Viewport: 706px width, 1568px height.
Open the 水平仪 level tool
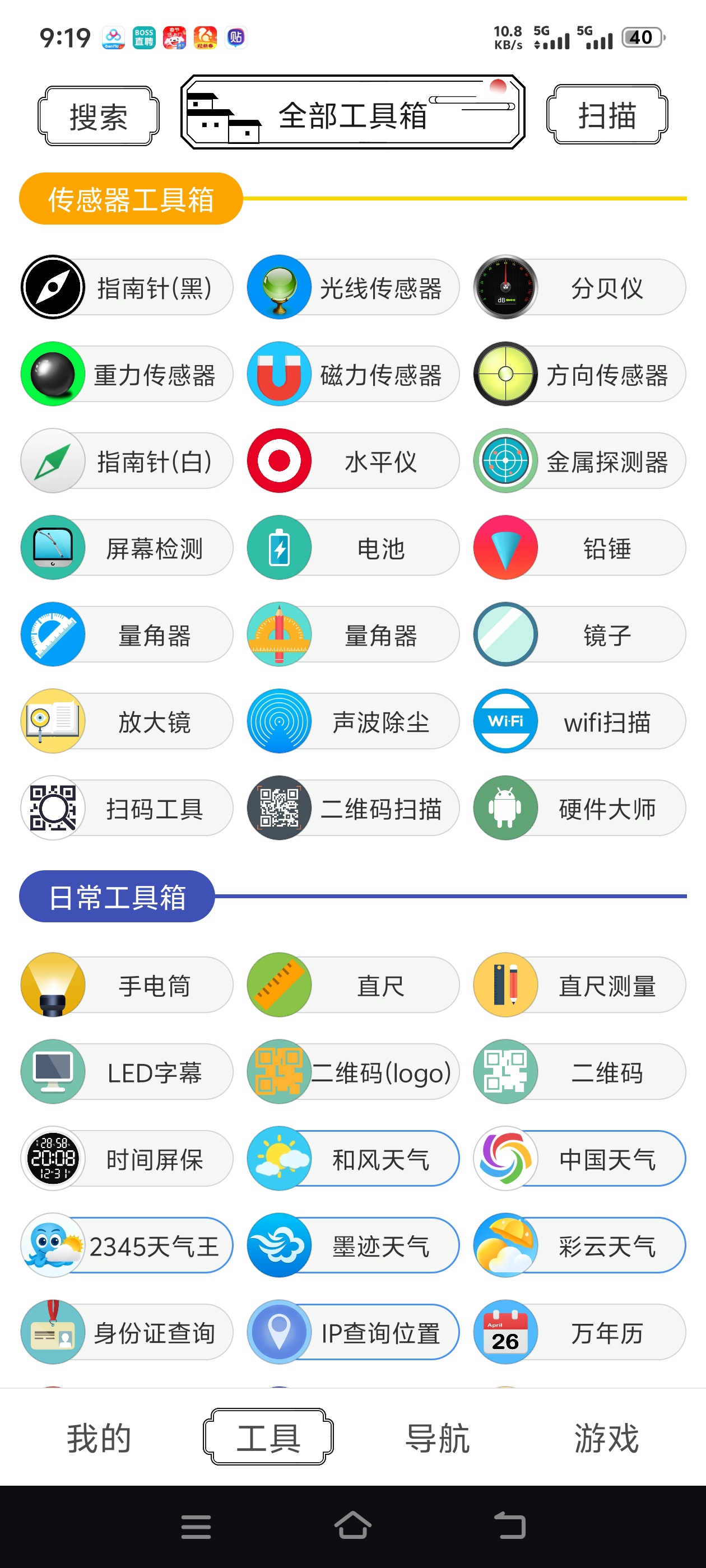tap(351, 461)
